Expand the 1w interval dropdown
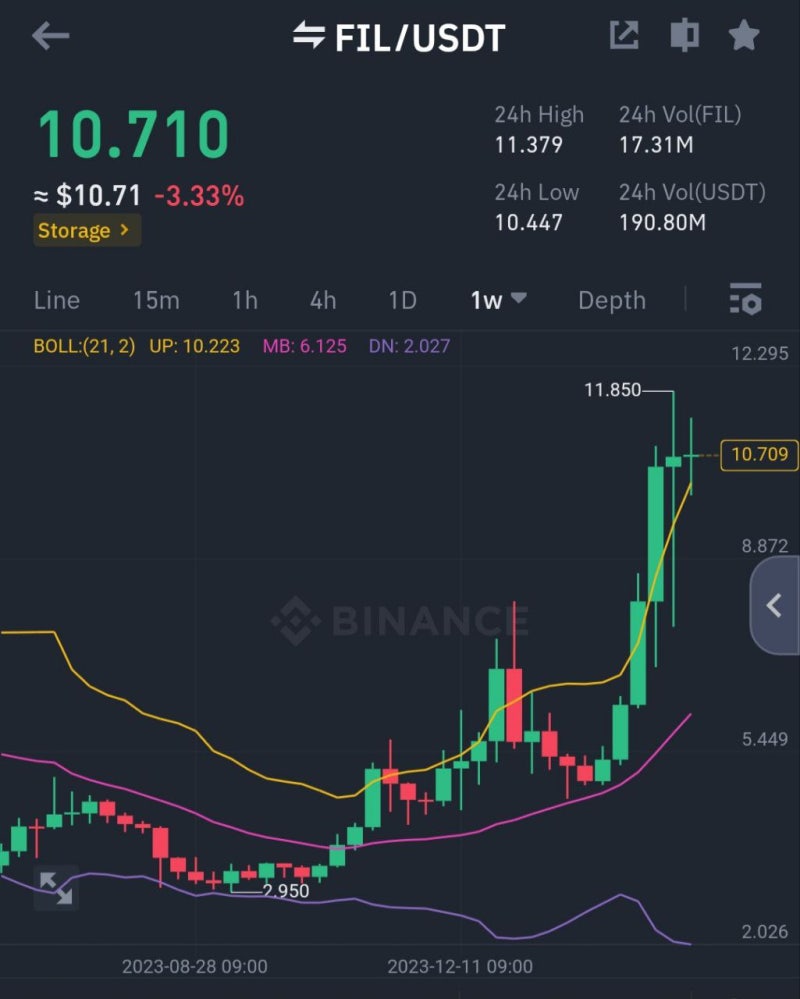This screenshot has width=800, height=999. (x=498, y=300)
